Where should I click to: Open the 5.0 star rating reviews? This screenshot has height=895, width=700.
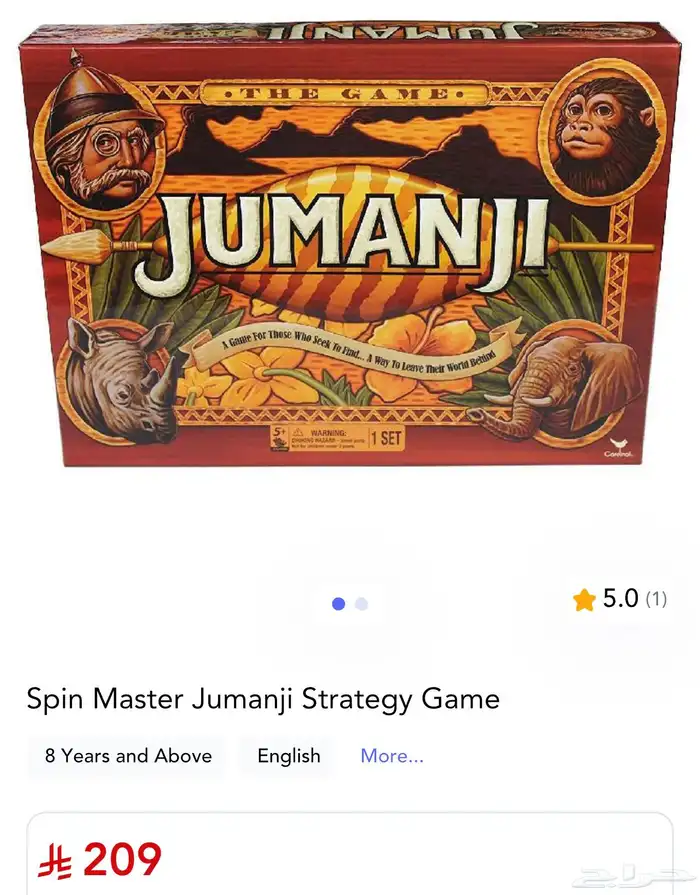coord(620,599)
